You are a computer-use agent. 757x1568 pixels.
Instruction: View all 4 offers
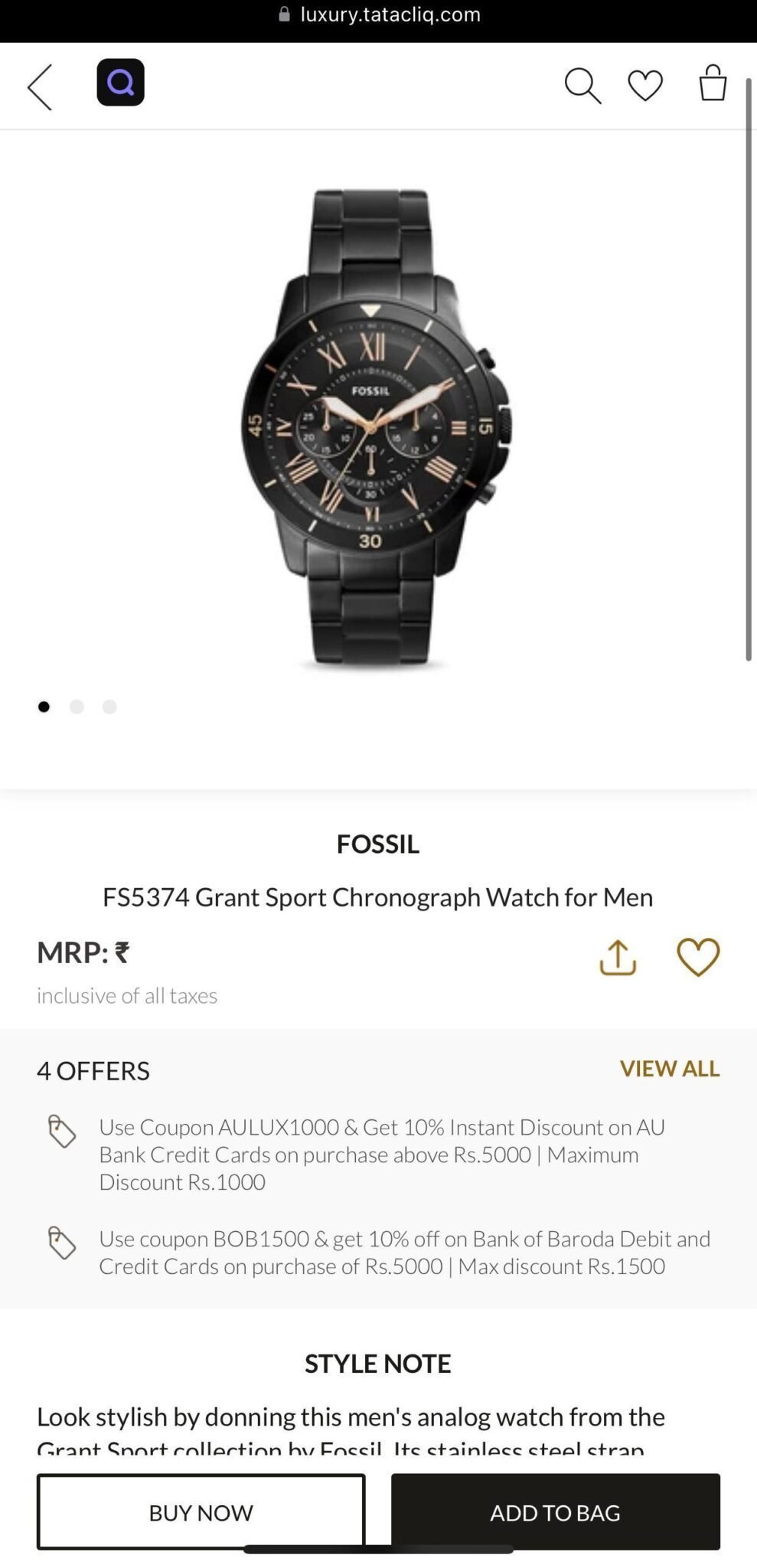click(x=669, y=1068)
